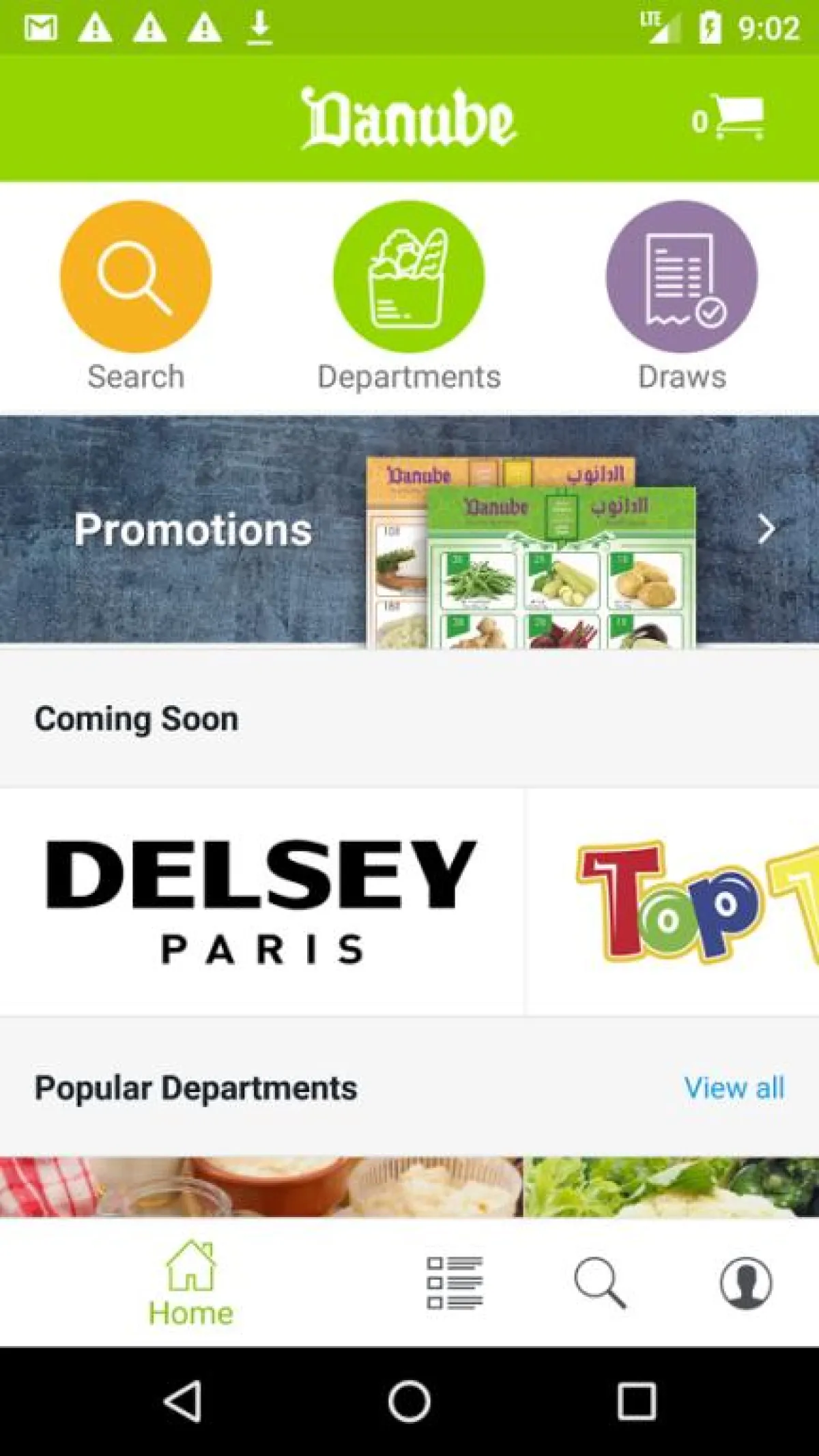Tap the orange Search circle button
819x1456 pixels.
[x=136, y=276]
